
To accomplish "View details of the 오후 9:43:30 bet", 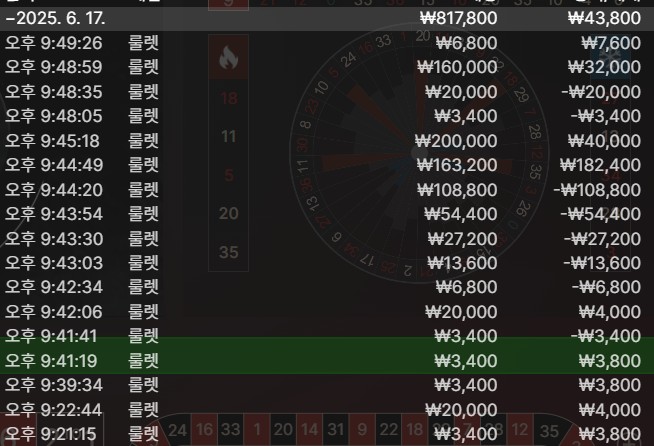I will tap(326, 238).
